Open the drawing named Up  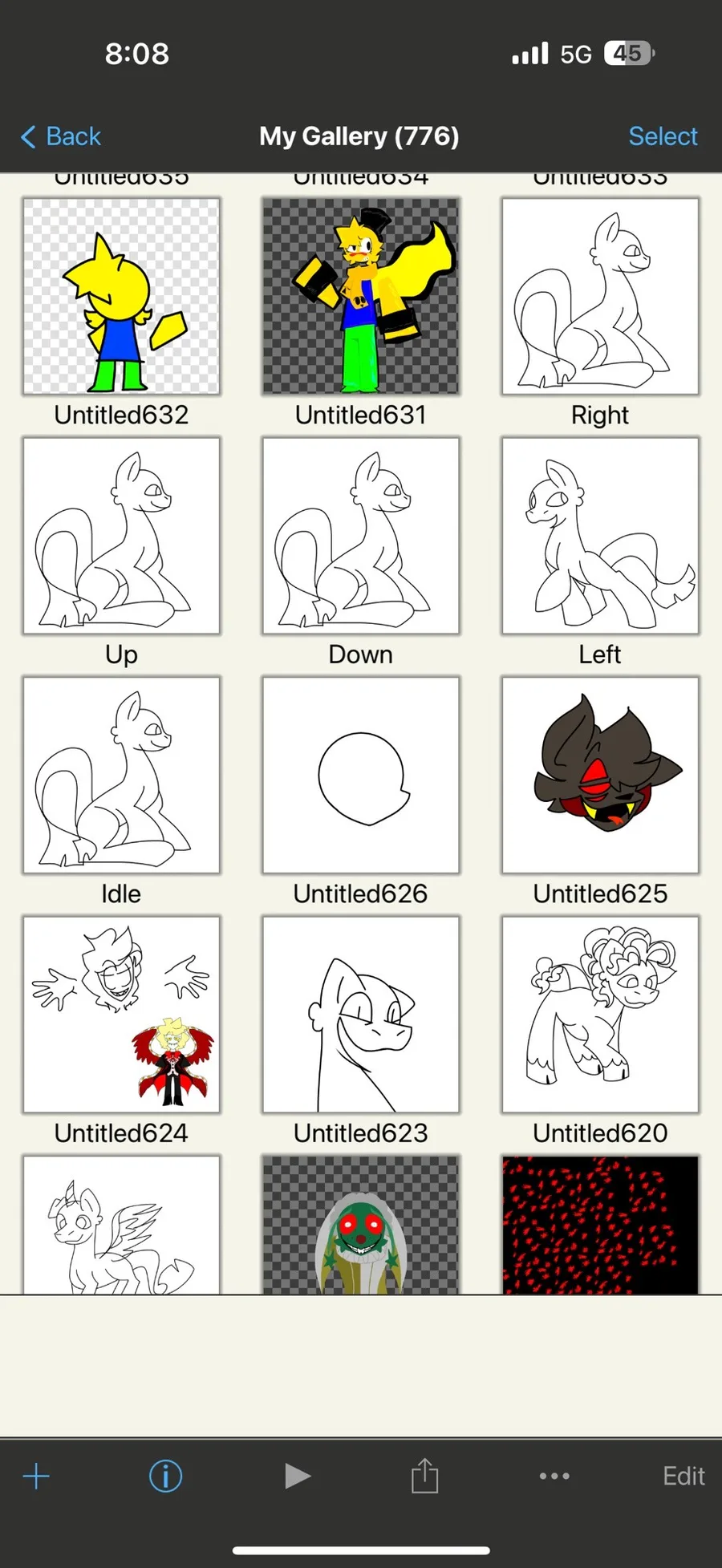(x=121, y=536)
